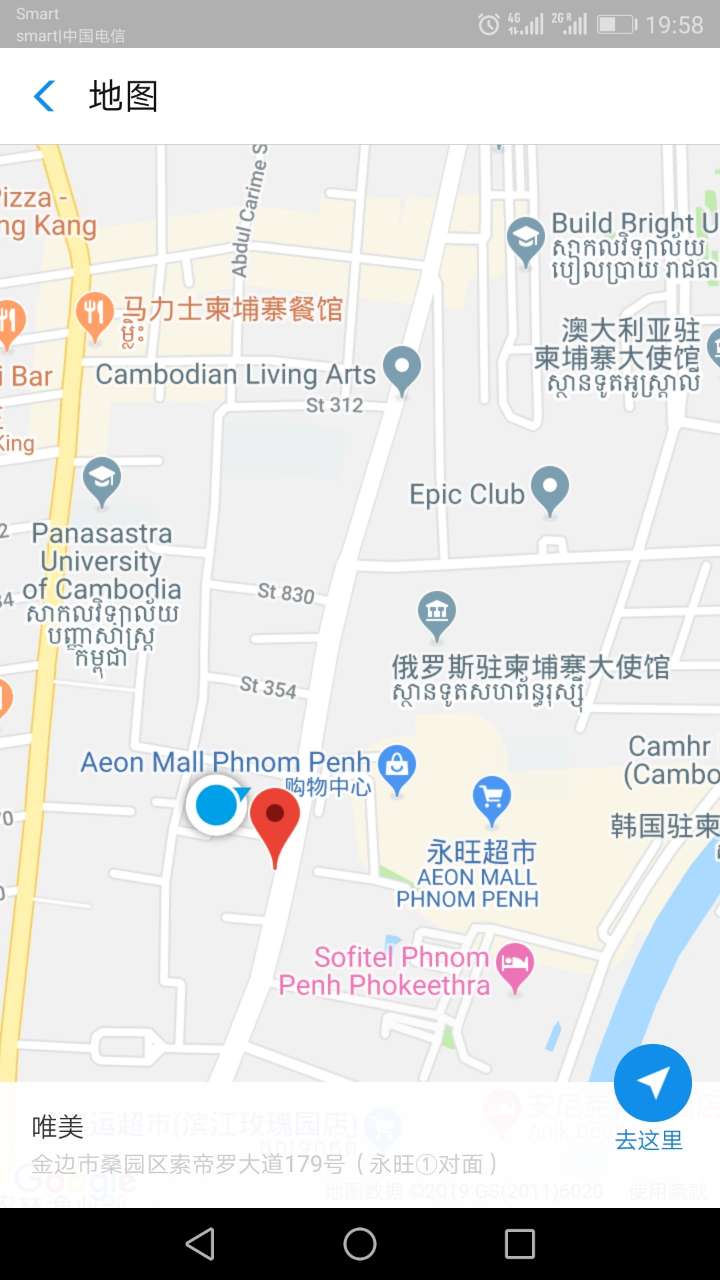Select the Sofitel Phnom Penh Phokeethra hotel marker

coord(515,967)
